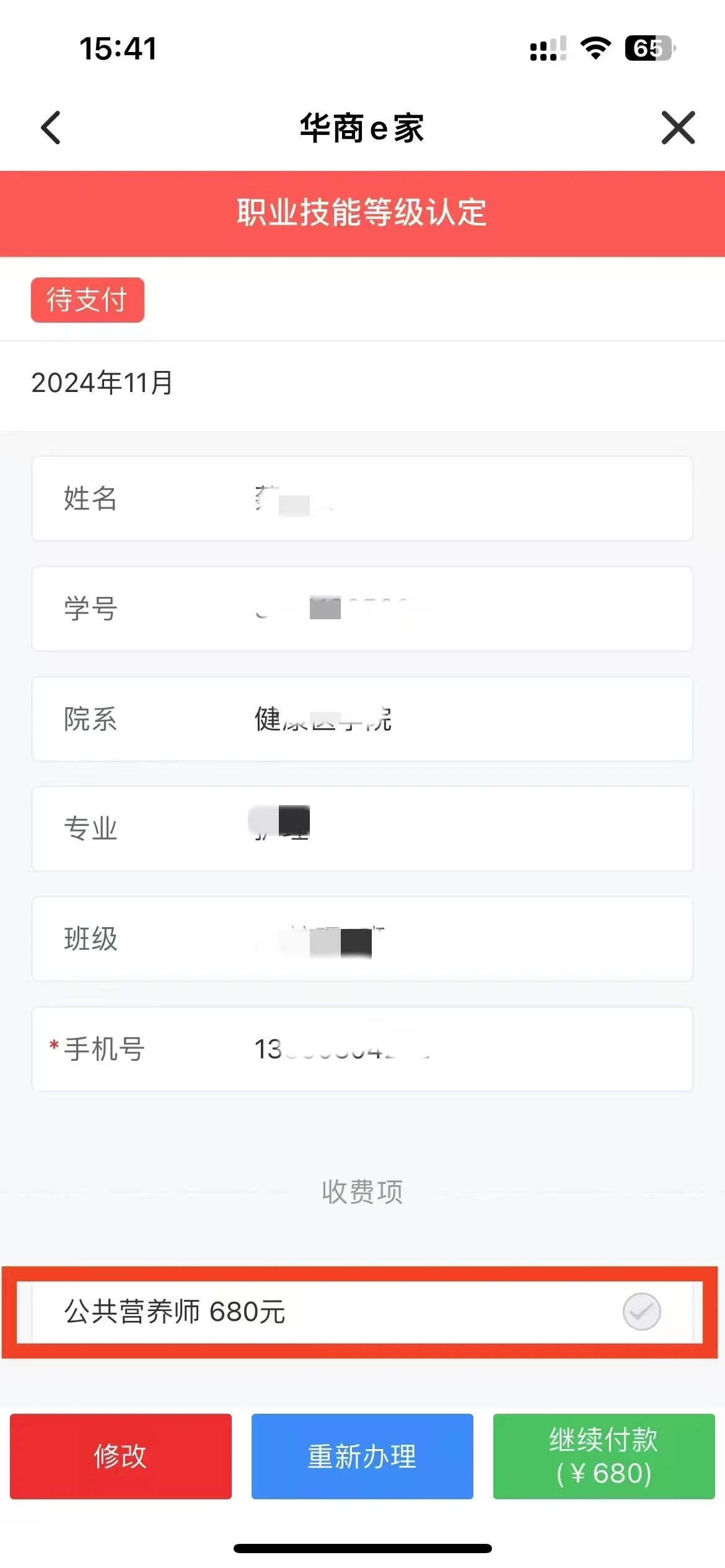
Task: Select the 公共营养师 680元 fee checkbox
Action: (641, 1311)
